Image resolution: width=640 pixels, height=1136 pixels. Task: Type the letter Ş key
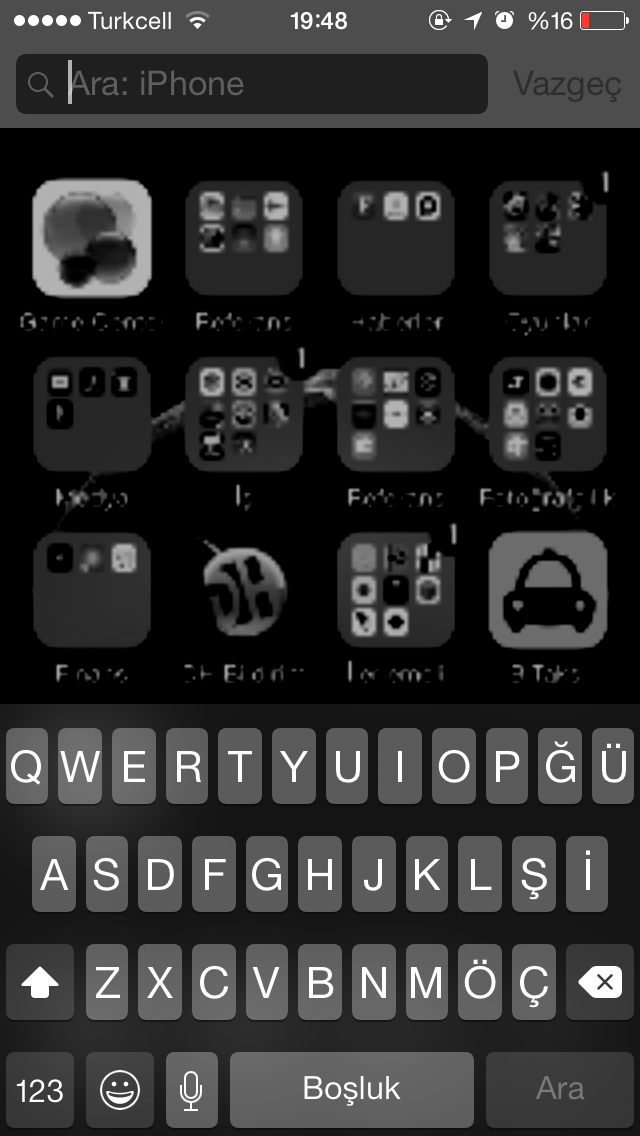pos(533,874)
